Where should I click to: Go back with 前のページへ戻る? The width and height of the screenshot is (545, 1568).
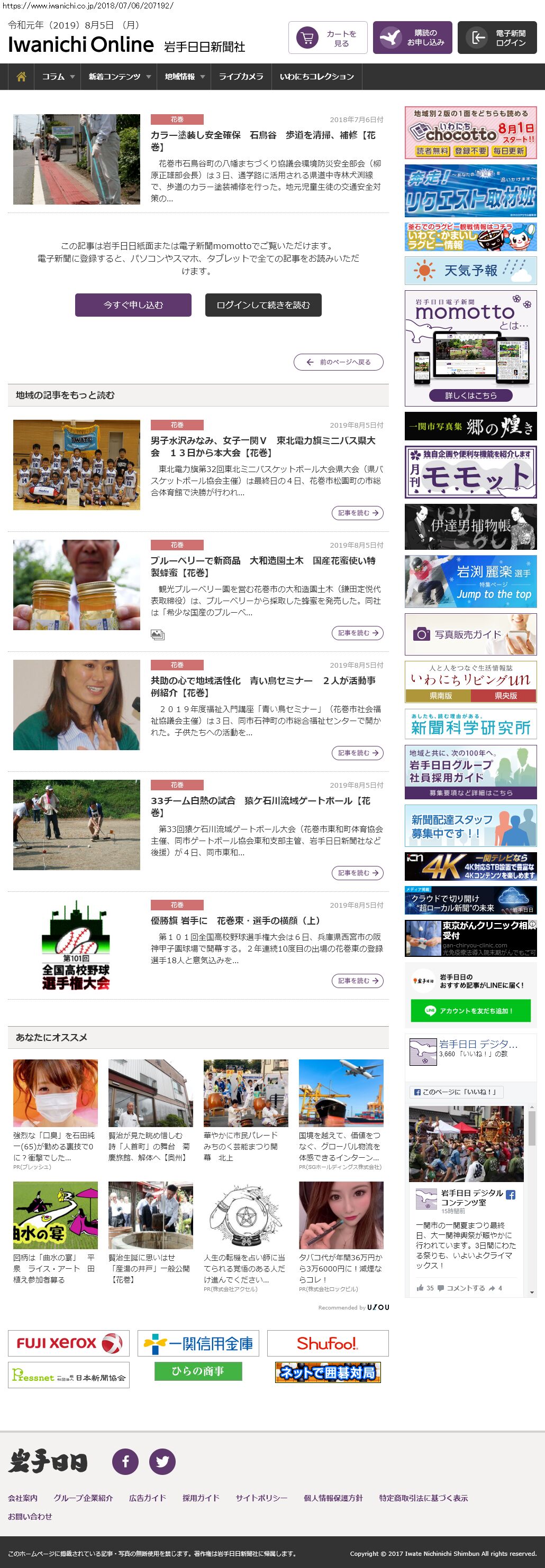click(x=339, y=362)
